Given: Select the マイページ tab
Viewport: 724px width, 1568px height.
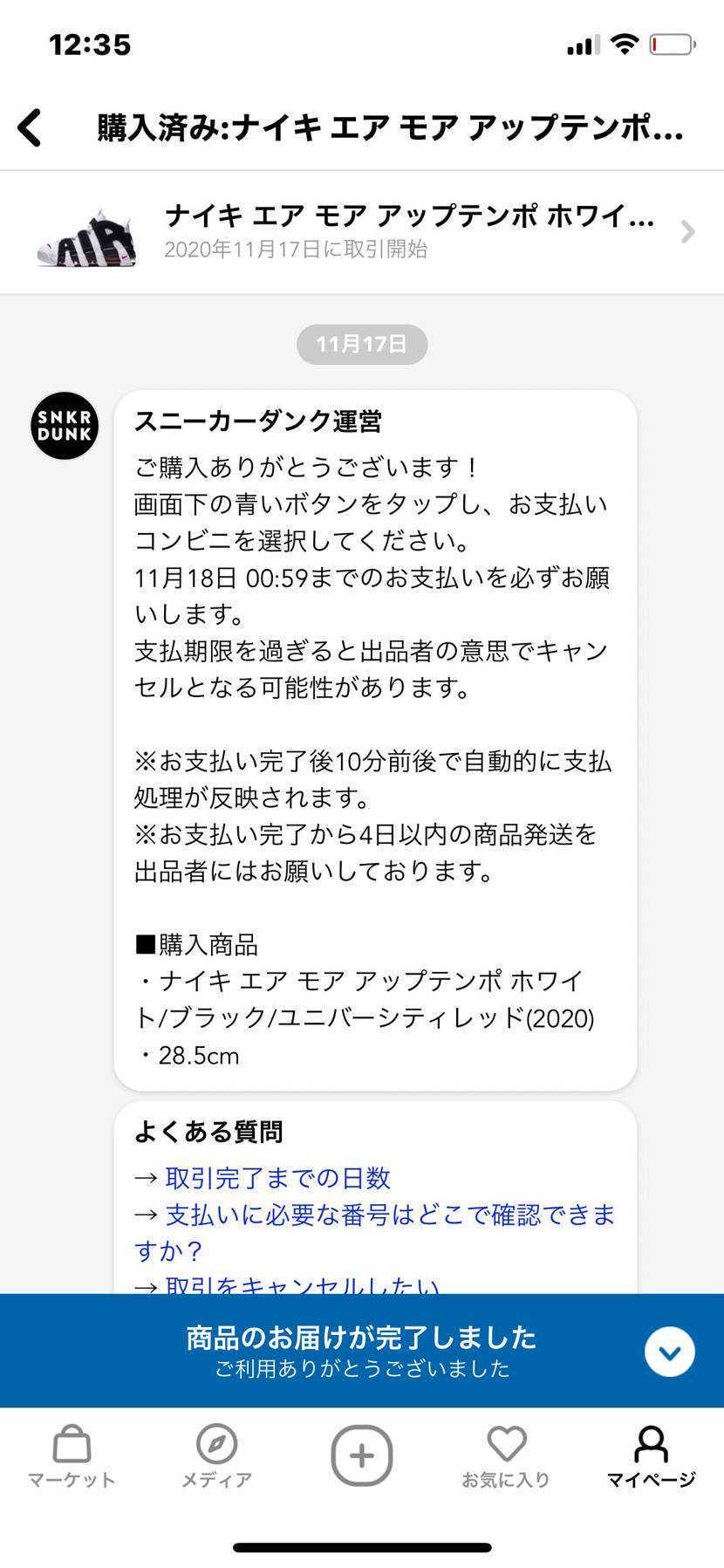Looking at the screenshot, I should point(651,1457).
